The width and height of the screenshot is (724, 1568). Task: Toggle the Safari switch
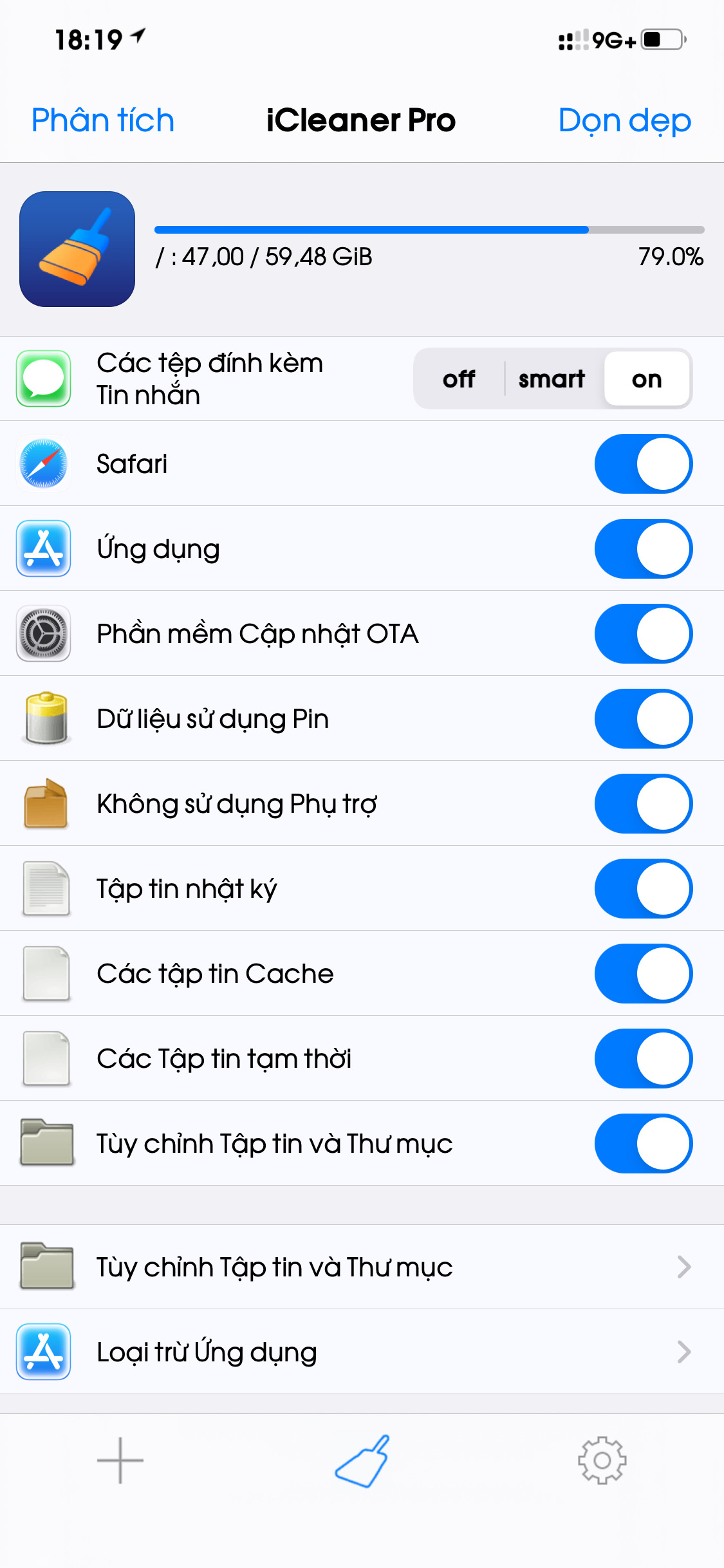coord(643,464)
